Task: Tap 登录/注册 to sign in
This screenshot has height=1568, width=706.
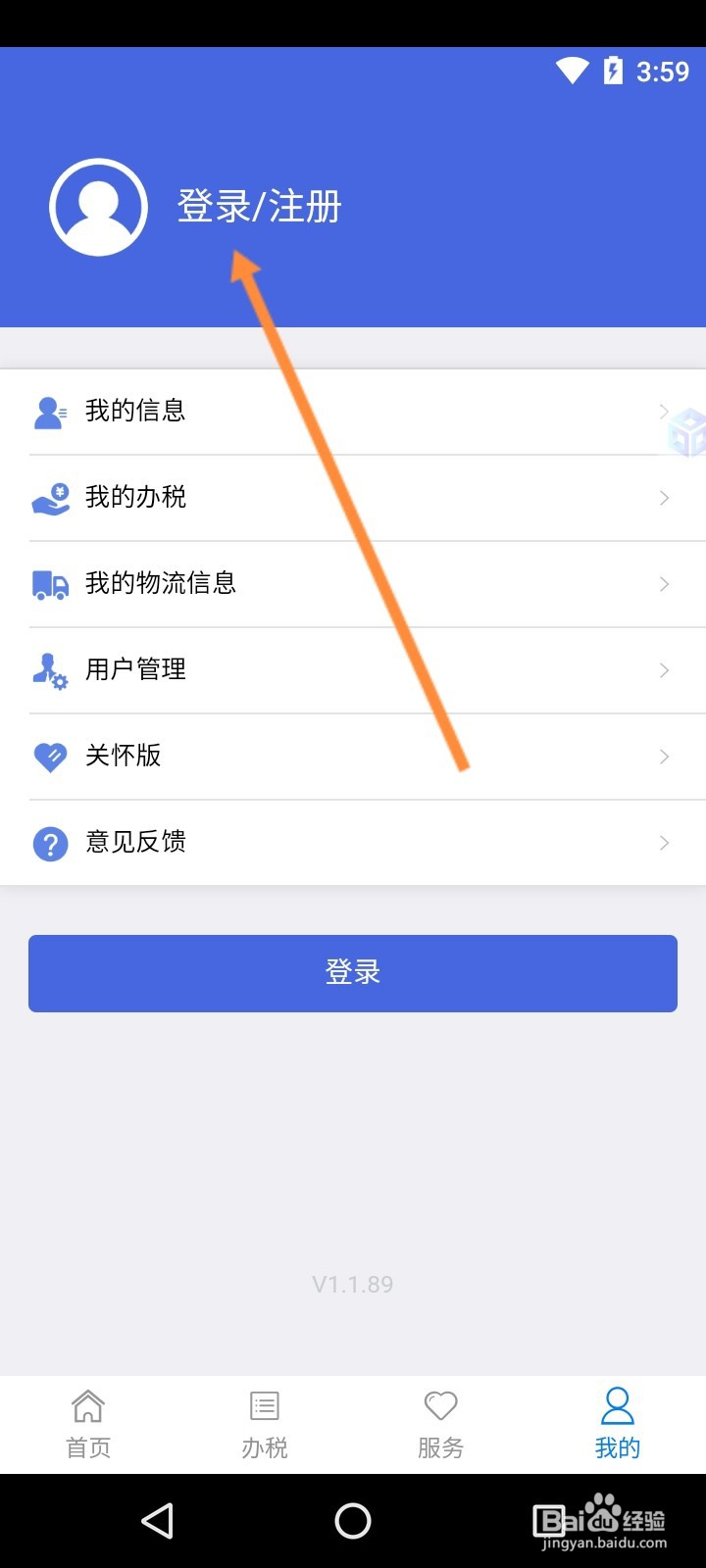Action: pyautogui.click(x=258, y=207)
